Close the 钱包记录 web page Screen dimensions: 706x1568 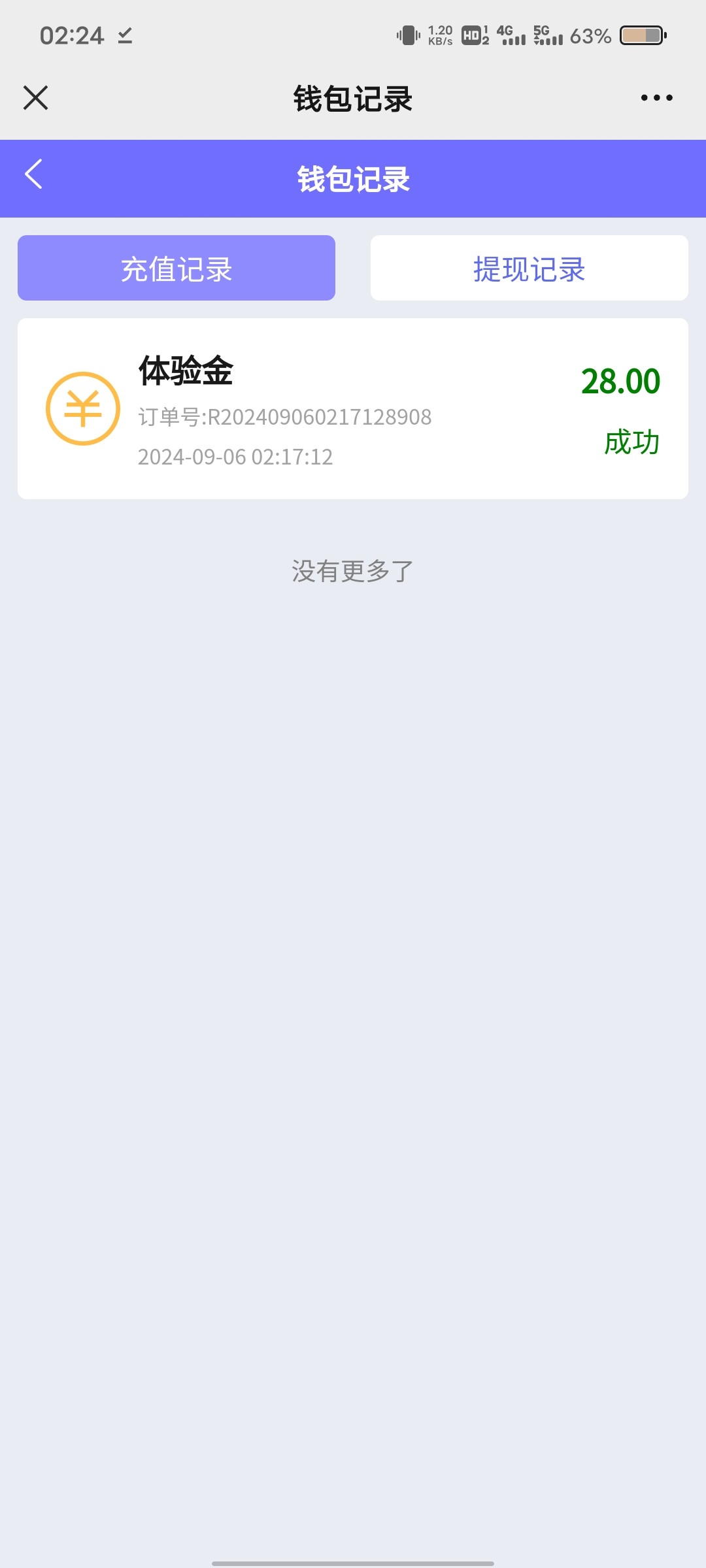(x=36, y=98)
